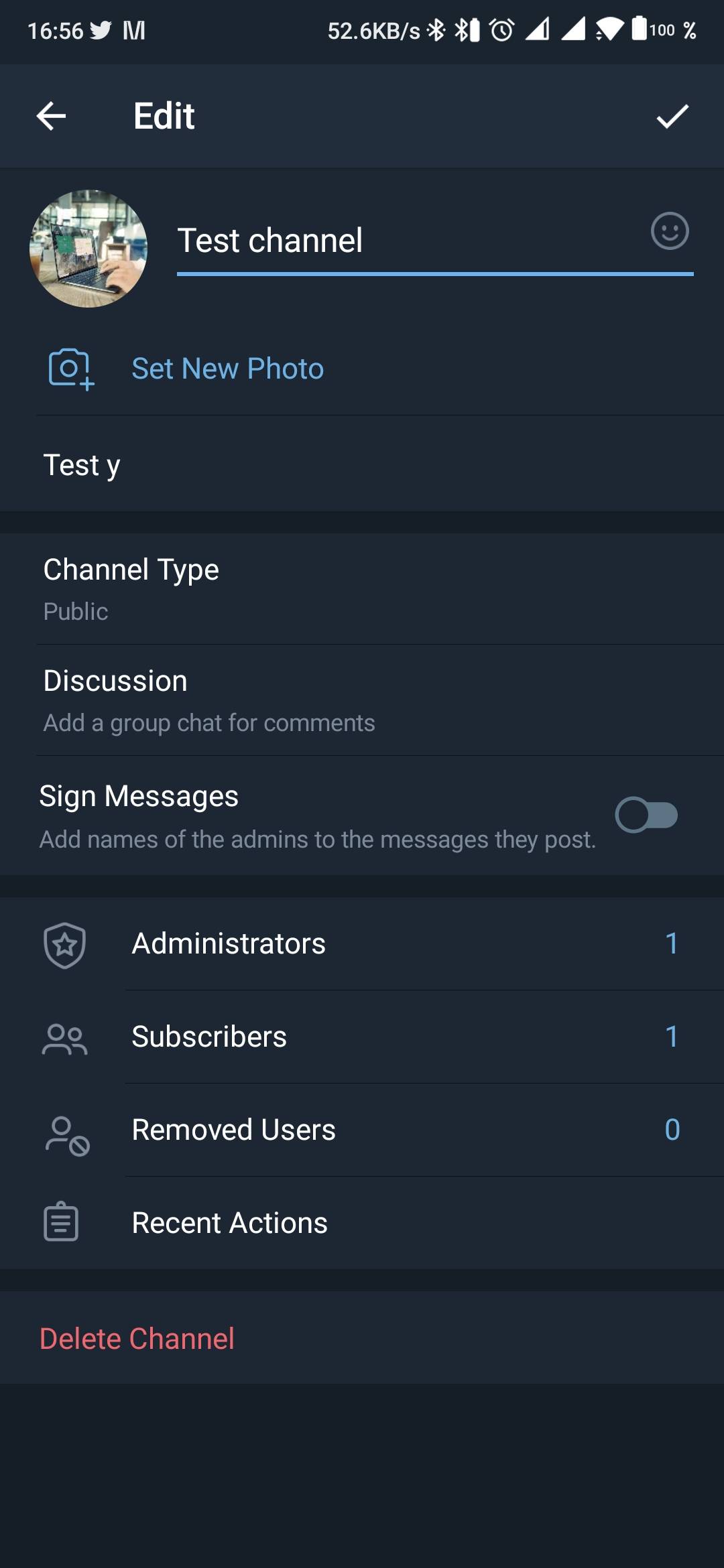Select Delete Channel
This screenshot has height=1568, width=724.
137,1339
